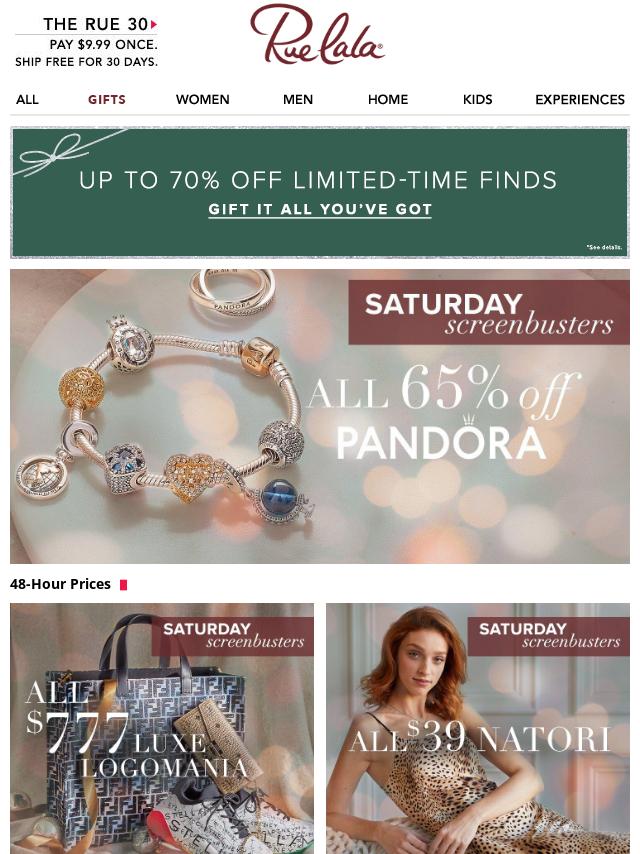Viewport: 640px width, 854px height.
Task: Browse the WOMEN category
Action: click(203, 99)
